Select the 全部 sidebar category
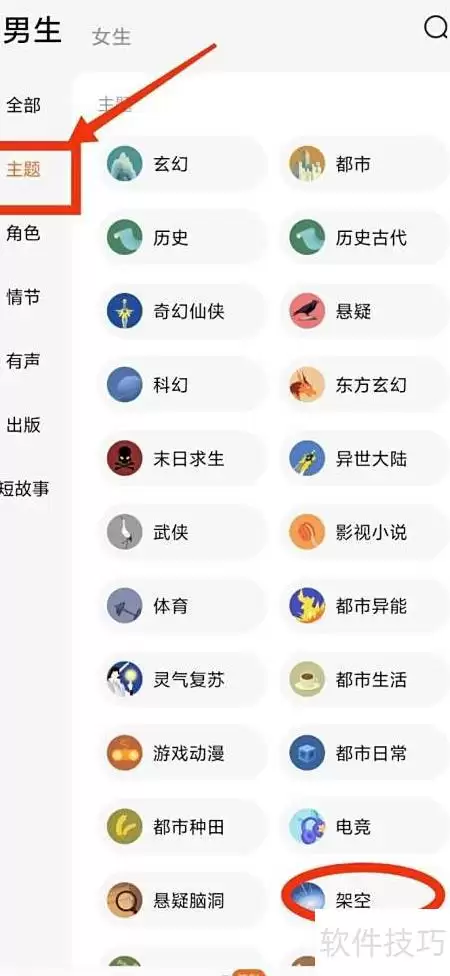 (24, 105)
